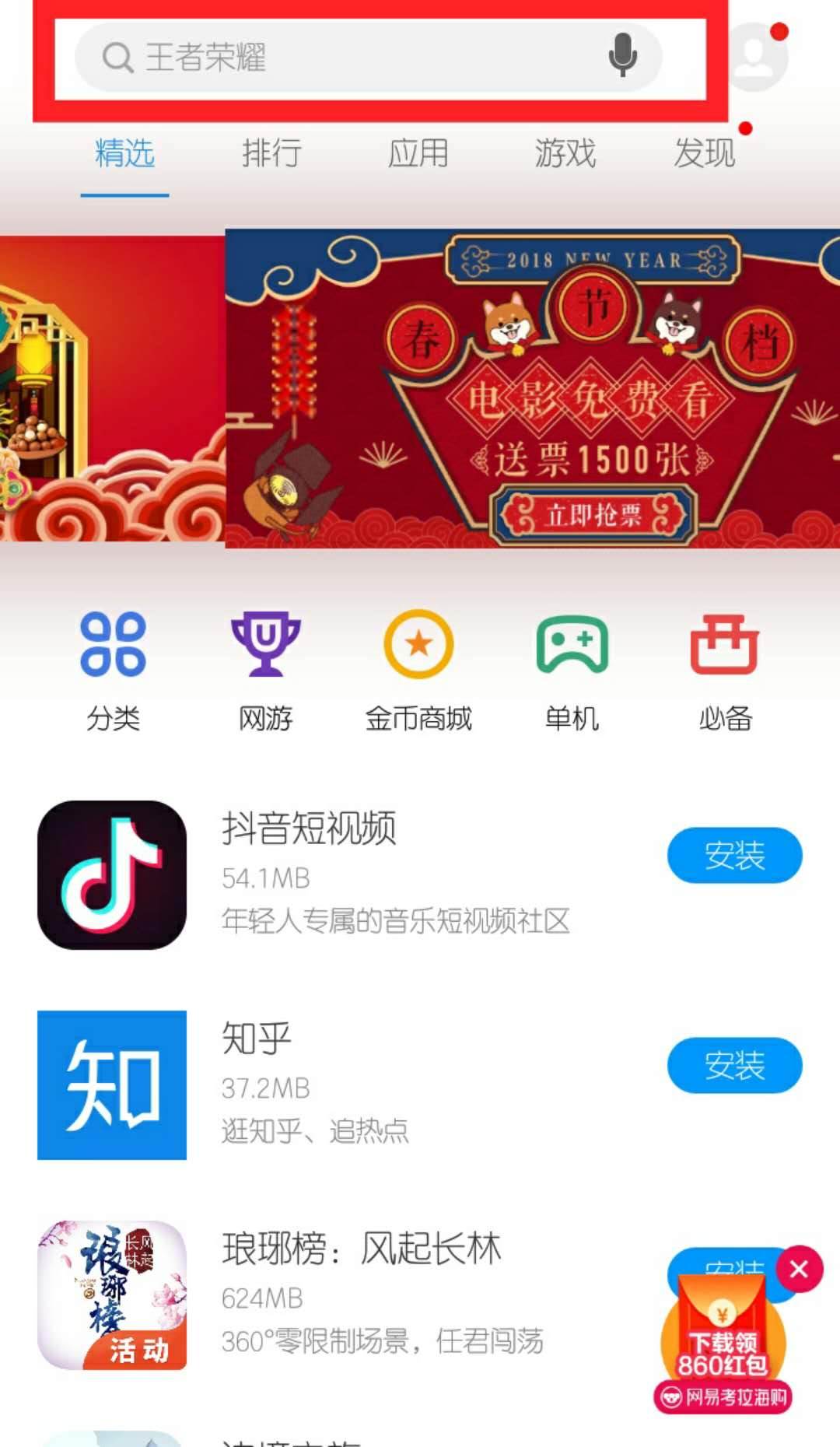Viewport: 840px width, 1447px height.
Task: Install 抖音短视频 with the 安装 button
Action: (735, 854)
